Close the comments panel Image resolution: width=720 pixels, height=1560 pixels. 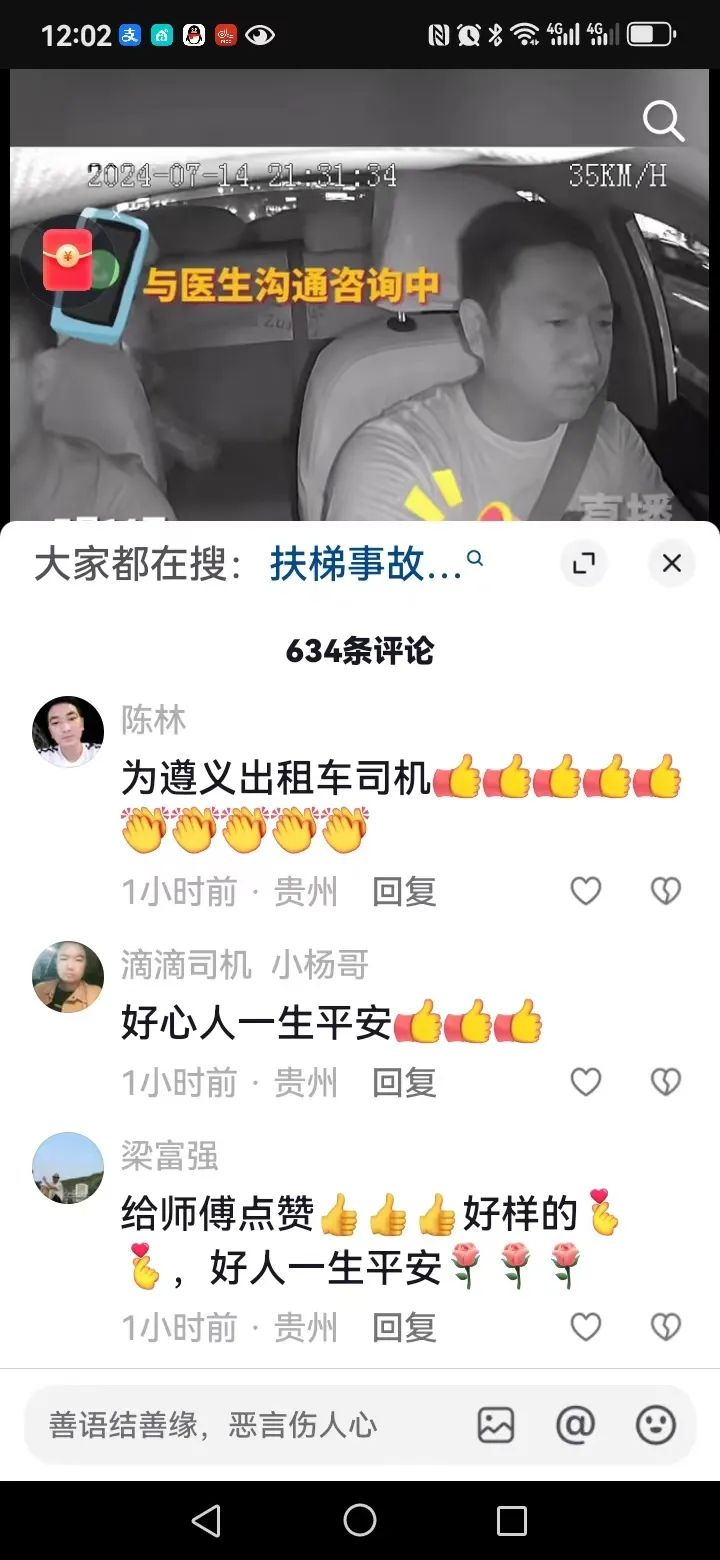[x=671, y=563]
